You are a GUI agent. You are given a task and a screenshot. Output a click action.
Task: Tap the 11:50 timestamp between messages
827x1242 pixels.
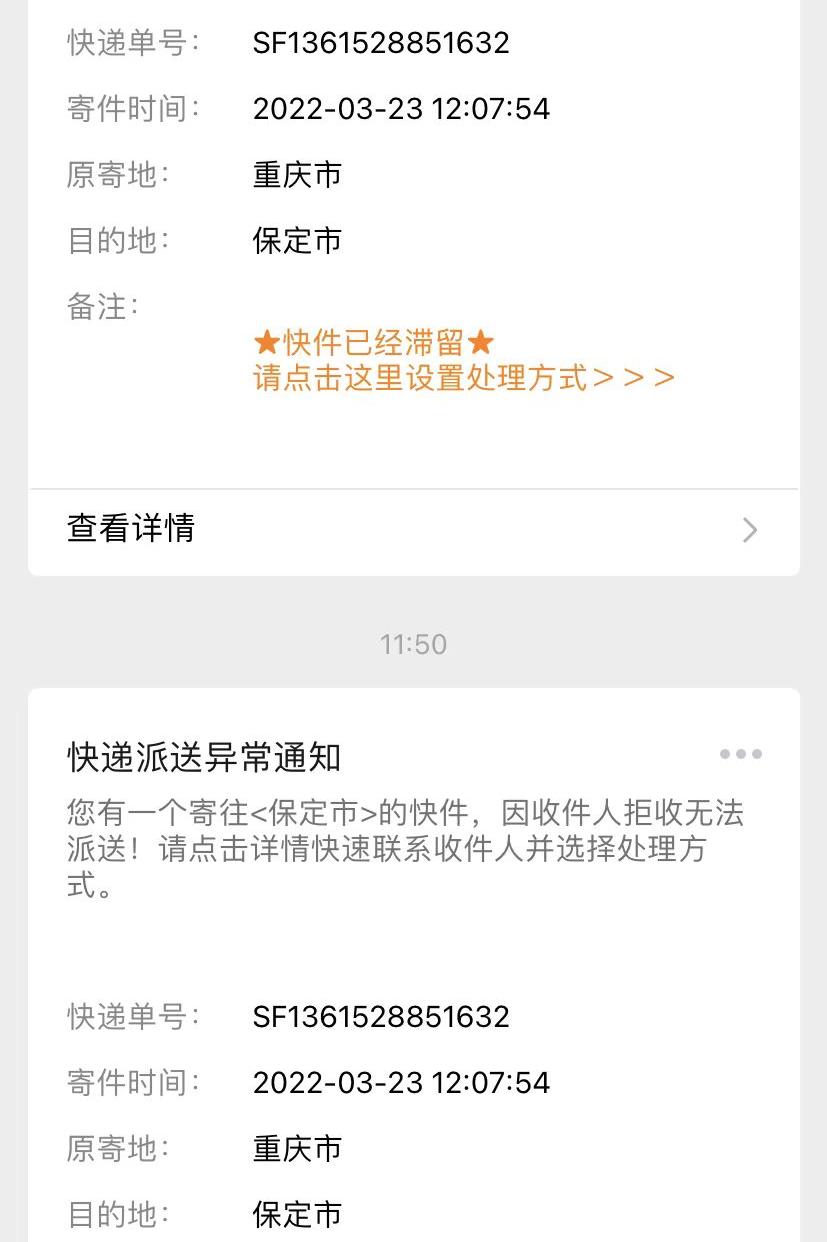[x=413, y=644]
